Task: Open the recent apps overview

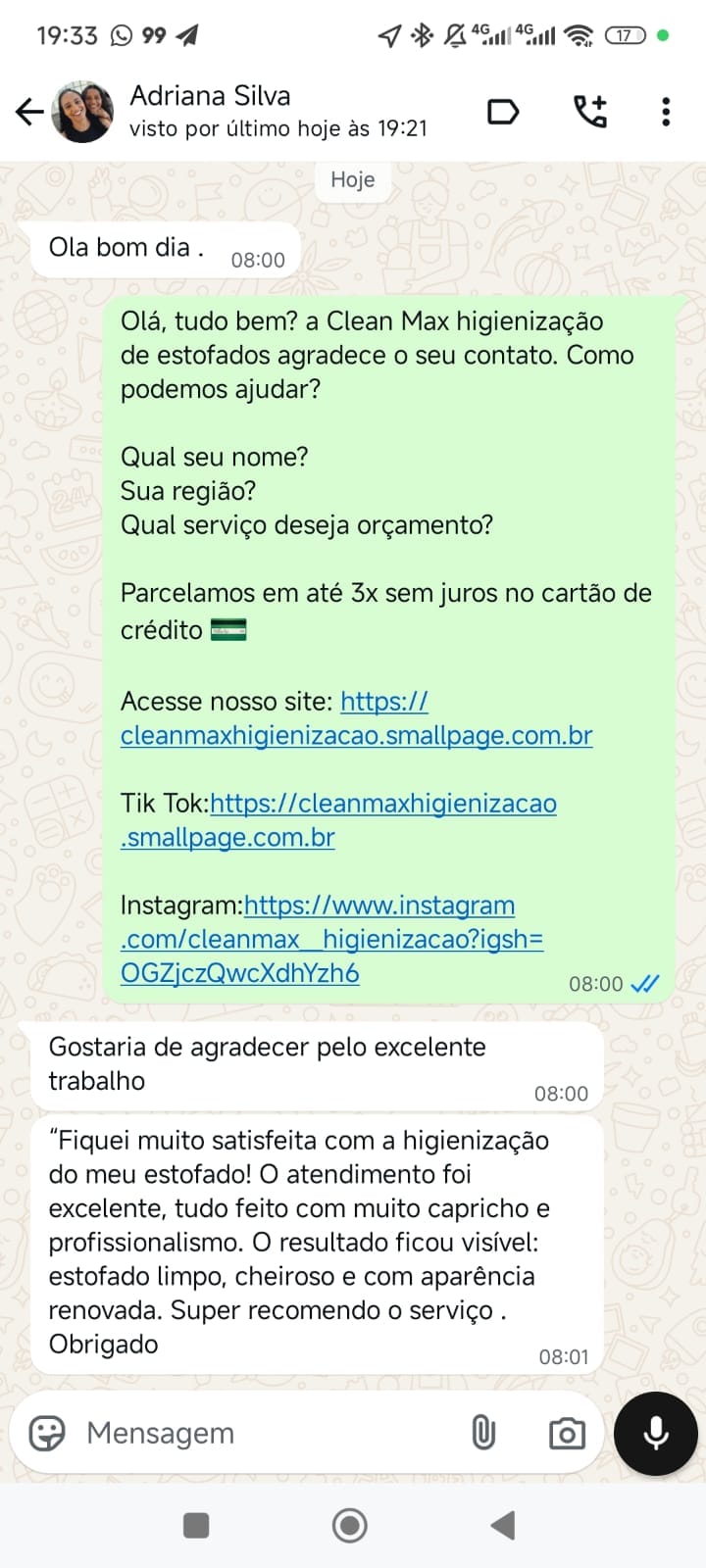Action: (196, 1525)
